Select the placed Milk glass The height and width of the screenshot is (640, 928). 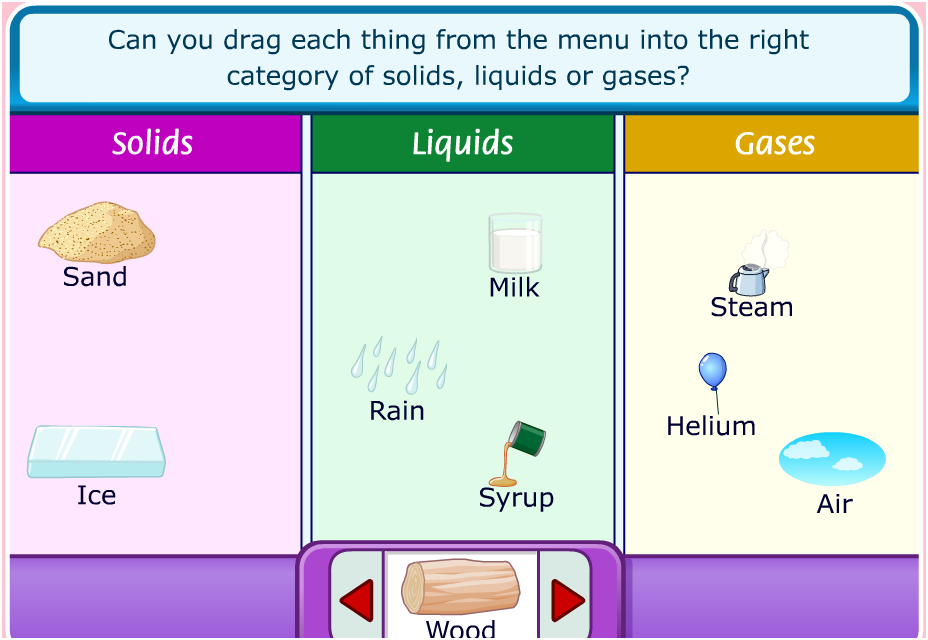pyautogui.click(x=515, y=243)
